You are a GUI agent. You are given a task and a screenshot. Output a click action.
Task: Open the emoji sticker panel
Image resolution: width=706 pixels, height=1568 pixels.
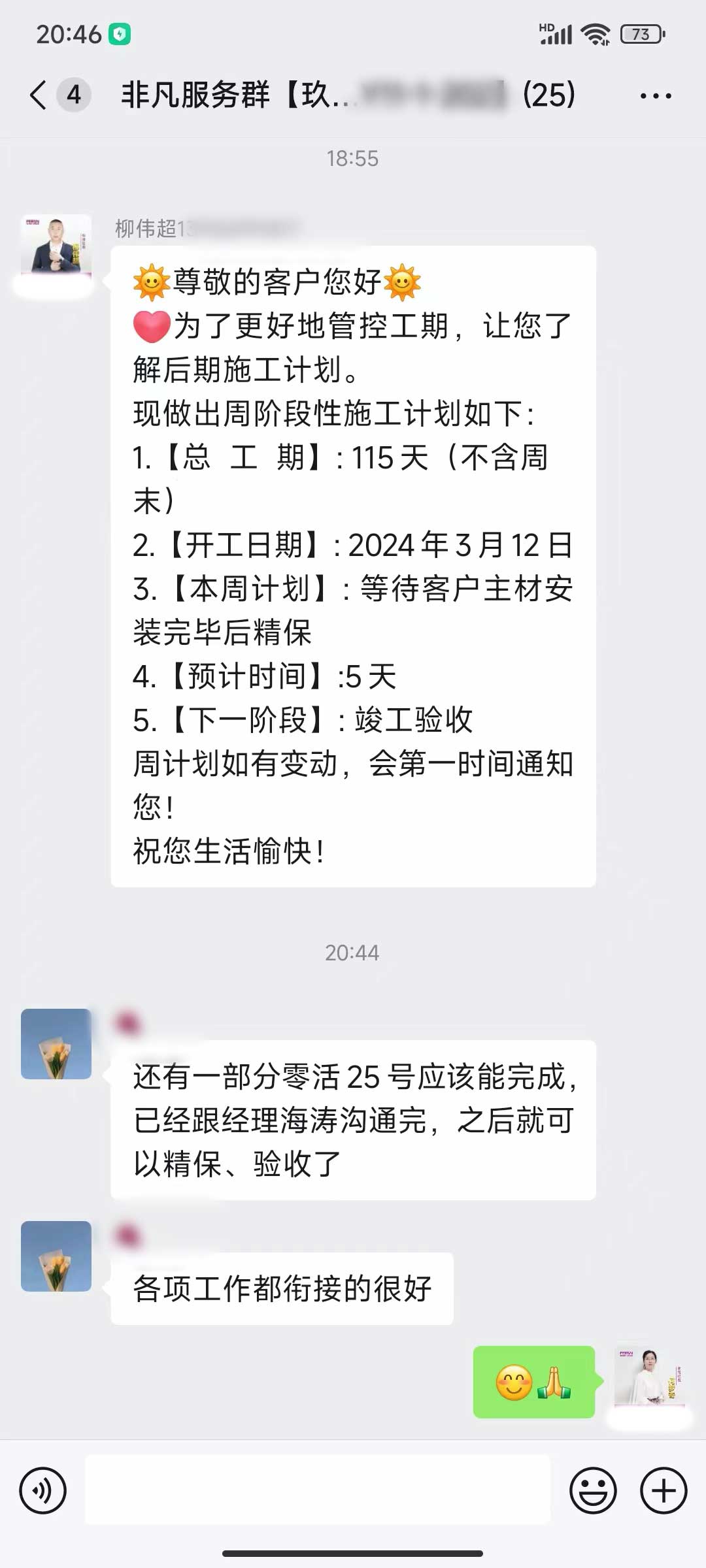pyautogui.click(x=593, y=1491)
